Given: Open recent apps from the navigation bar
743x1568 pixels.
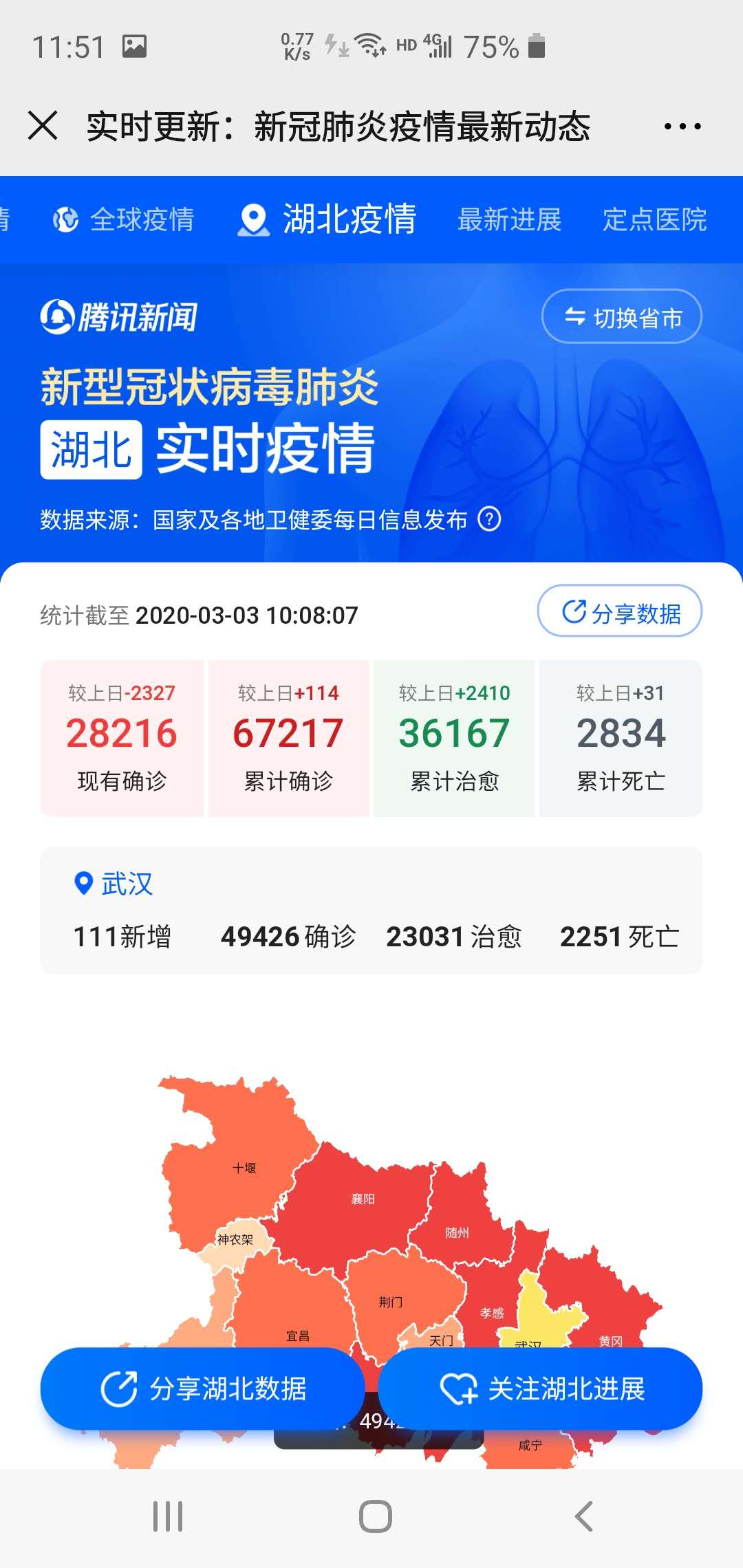Looking at the screenshot, I should [167, 1516].
